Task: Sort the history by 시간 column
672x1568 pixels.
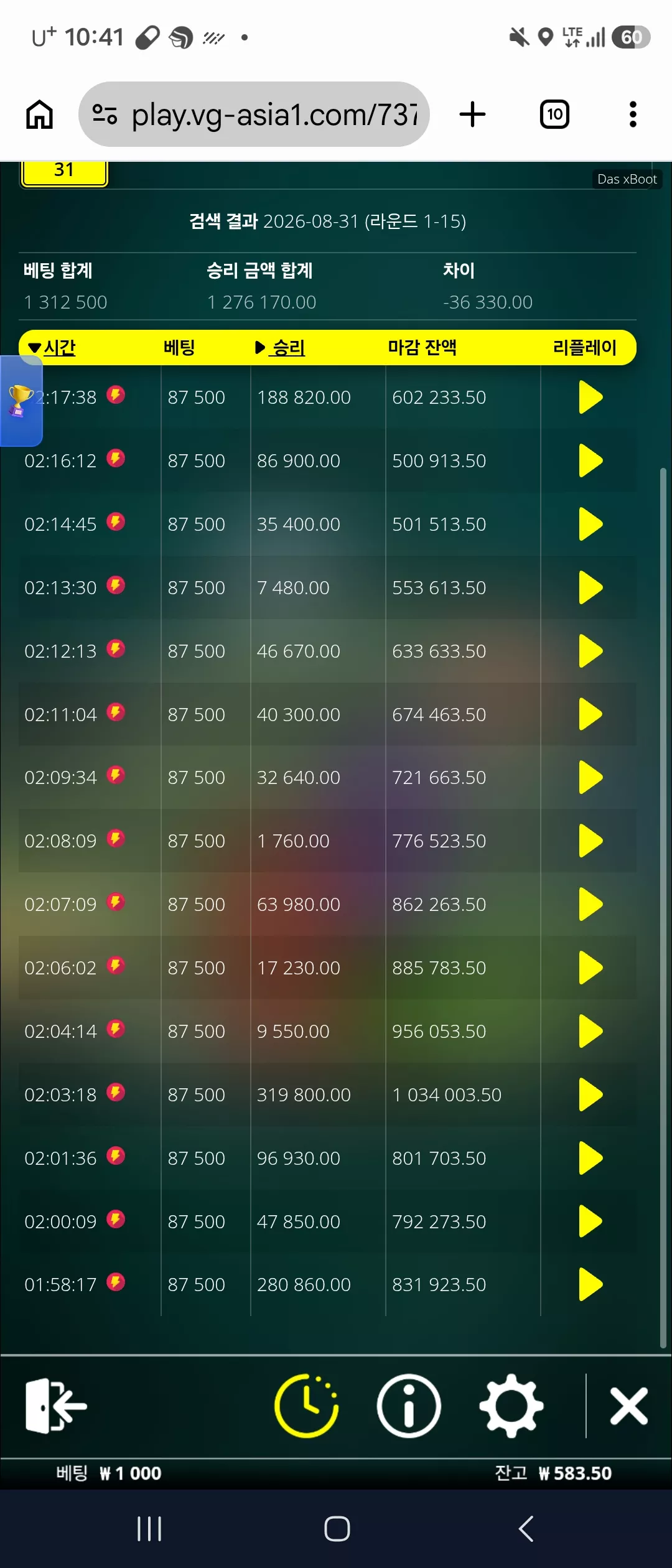Action: [52, 347]
